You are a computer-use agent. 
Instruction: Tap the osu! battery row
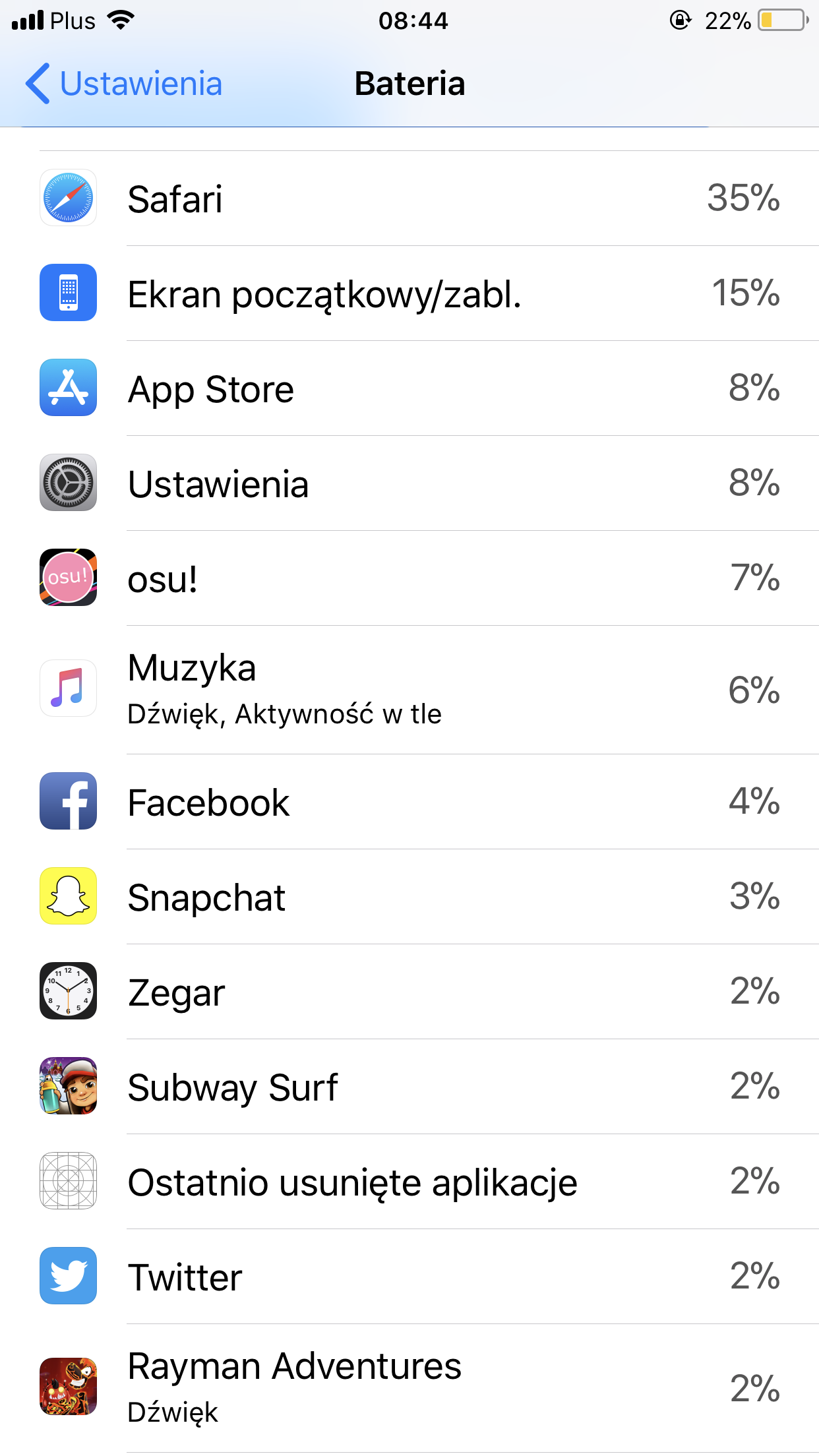[409, 578]
